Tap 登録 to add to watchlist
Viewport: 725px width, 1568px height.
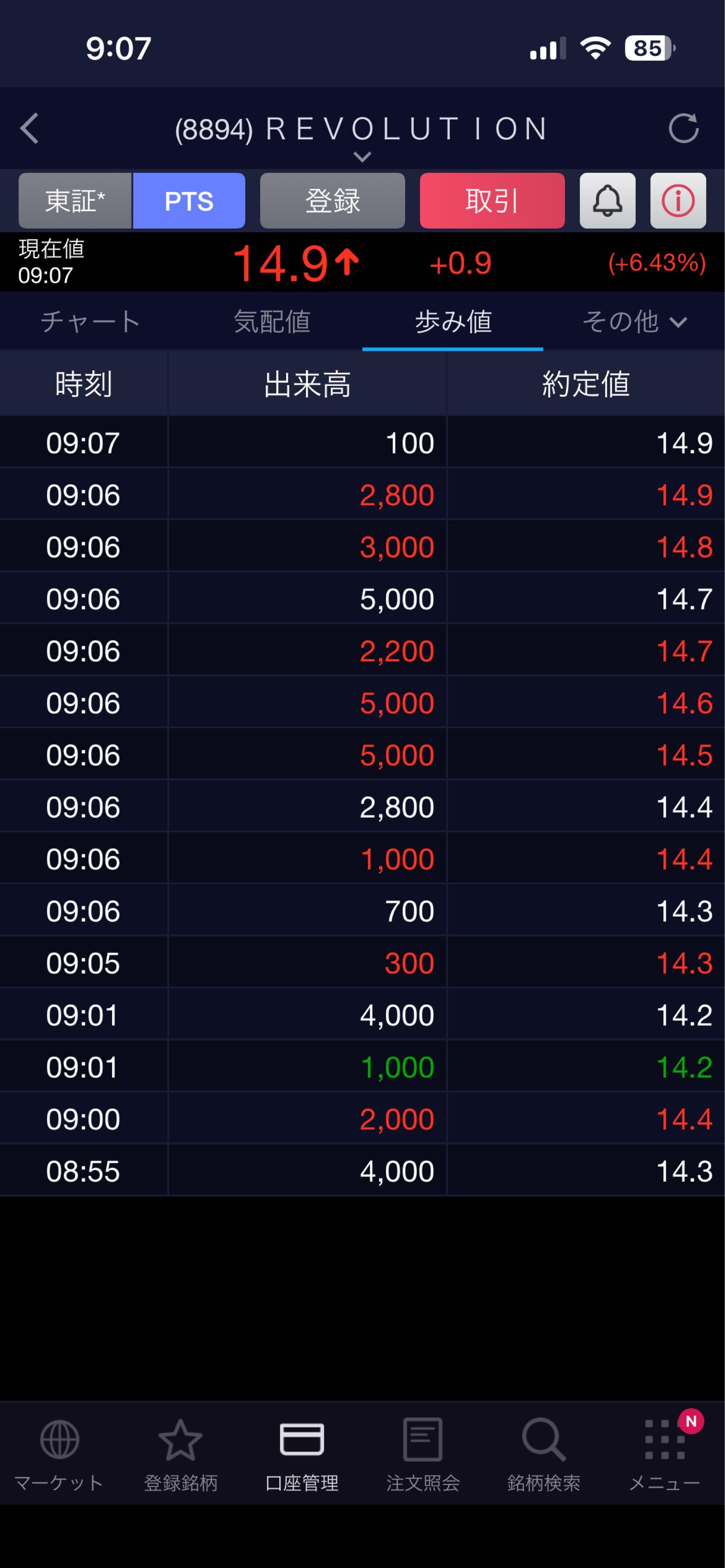(332, 201)
